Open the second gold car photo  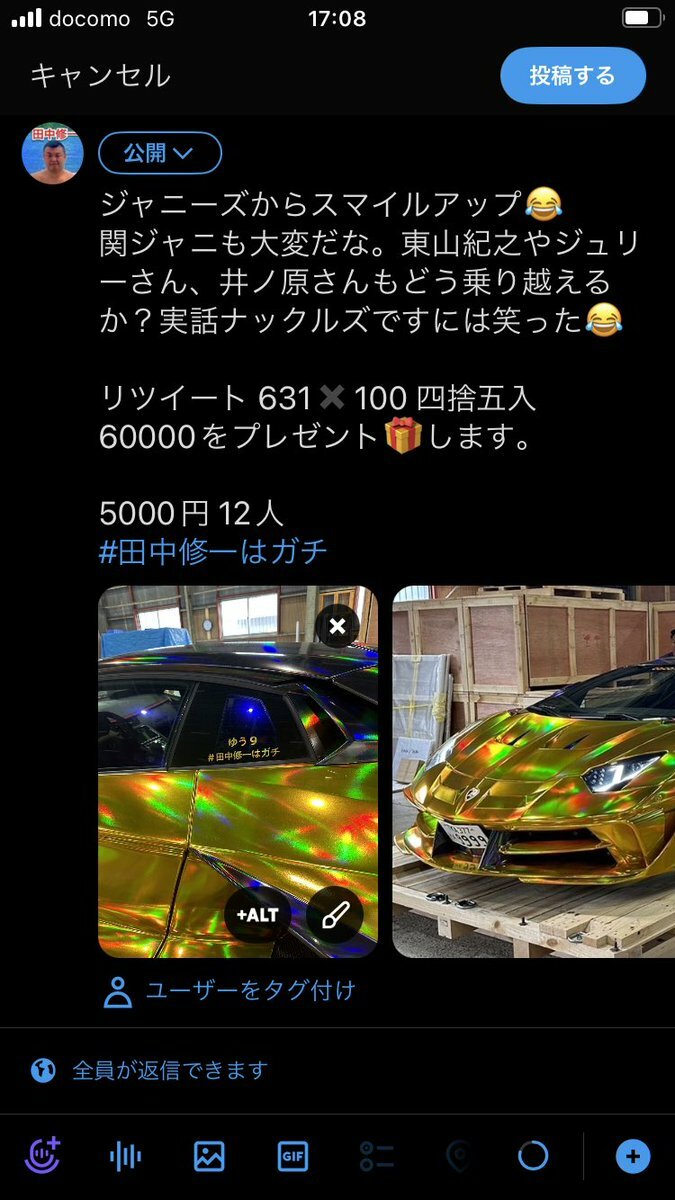tap(533, 772)
